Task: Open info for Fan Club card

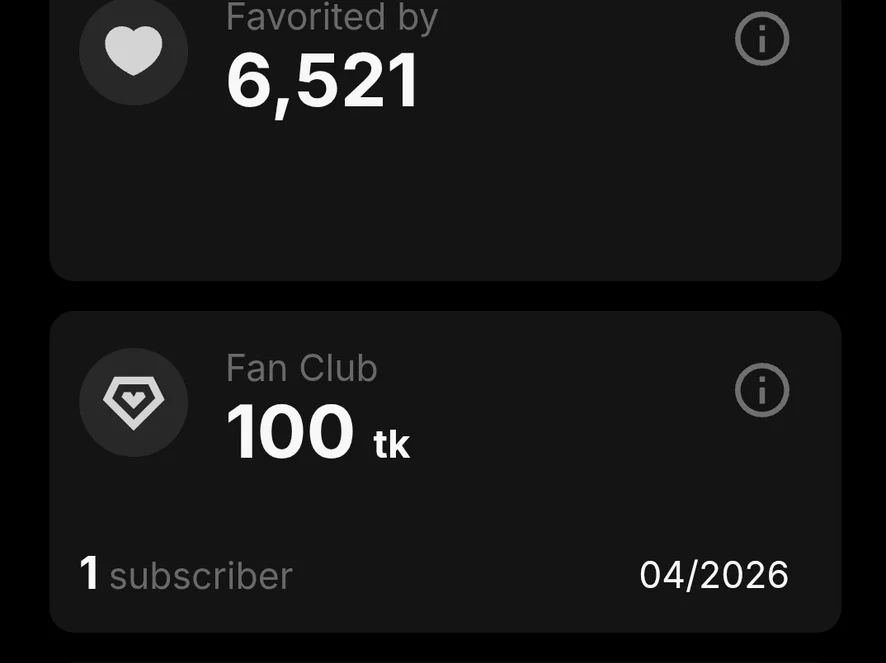Action: (x=762, y=390)
